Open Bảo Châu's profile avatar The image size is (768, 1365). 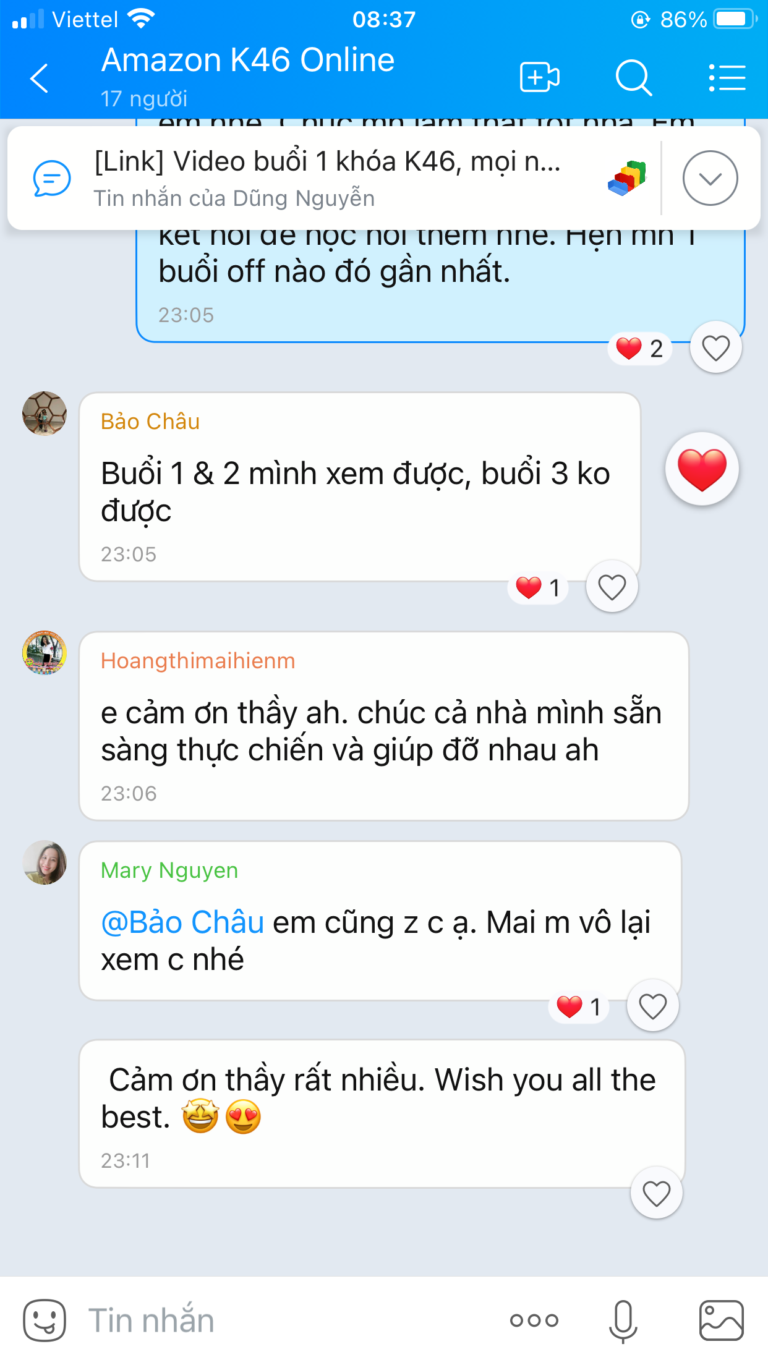44,414
